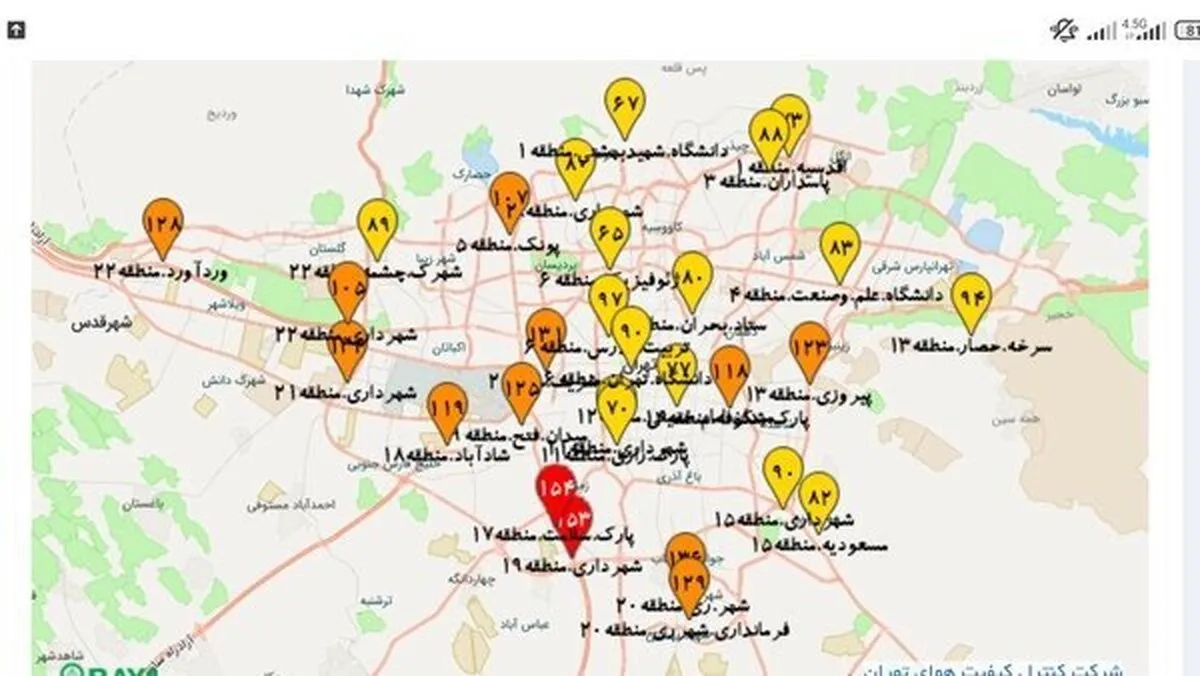Viewport: 1200px width, 676px height.
Task: Open the orange 118 station marker
Action: (731, 371)
